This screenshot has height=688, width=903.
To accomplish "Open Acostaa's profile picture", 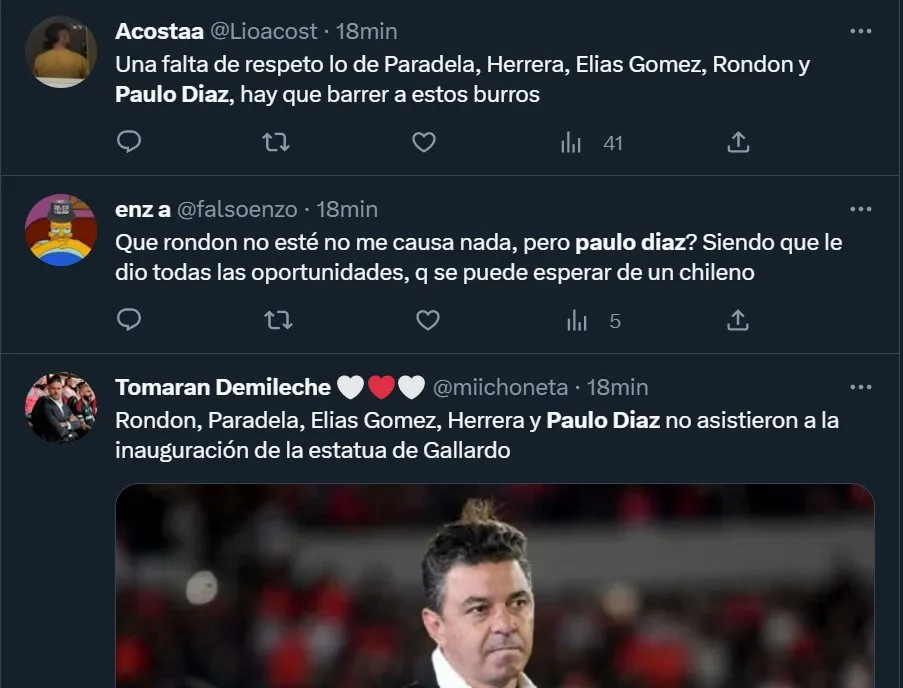I will (x=61, y=52).
